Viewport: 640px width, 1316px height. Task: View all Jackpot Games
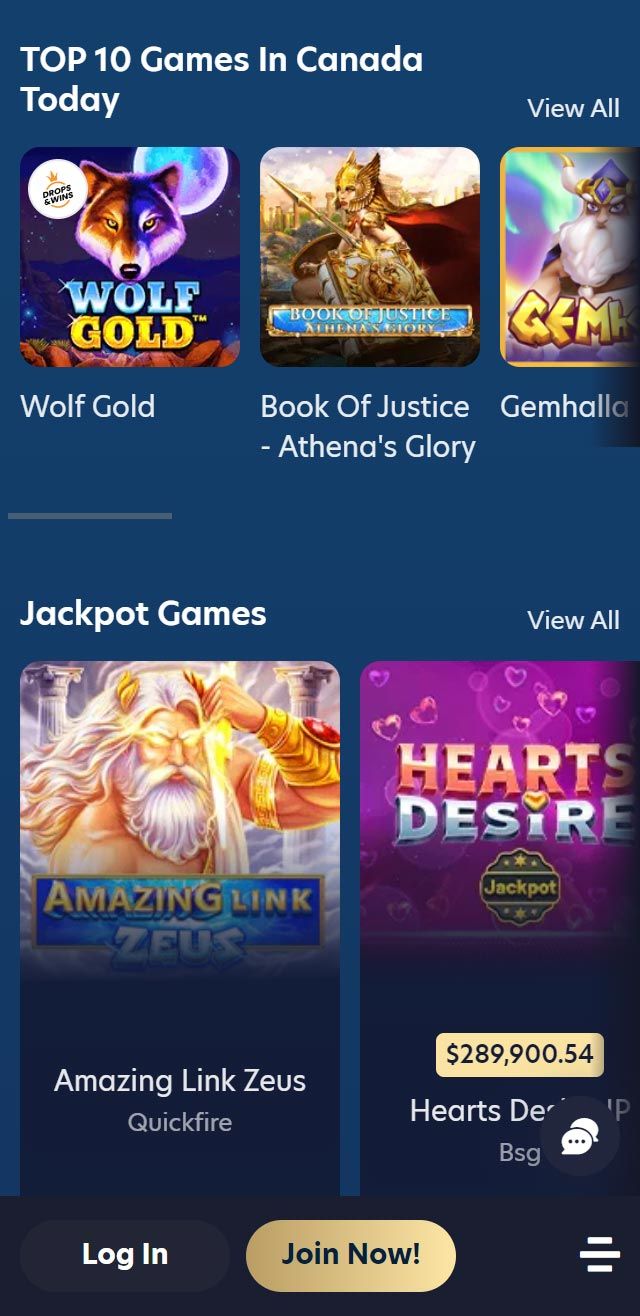tap(573, 620)
